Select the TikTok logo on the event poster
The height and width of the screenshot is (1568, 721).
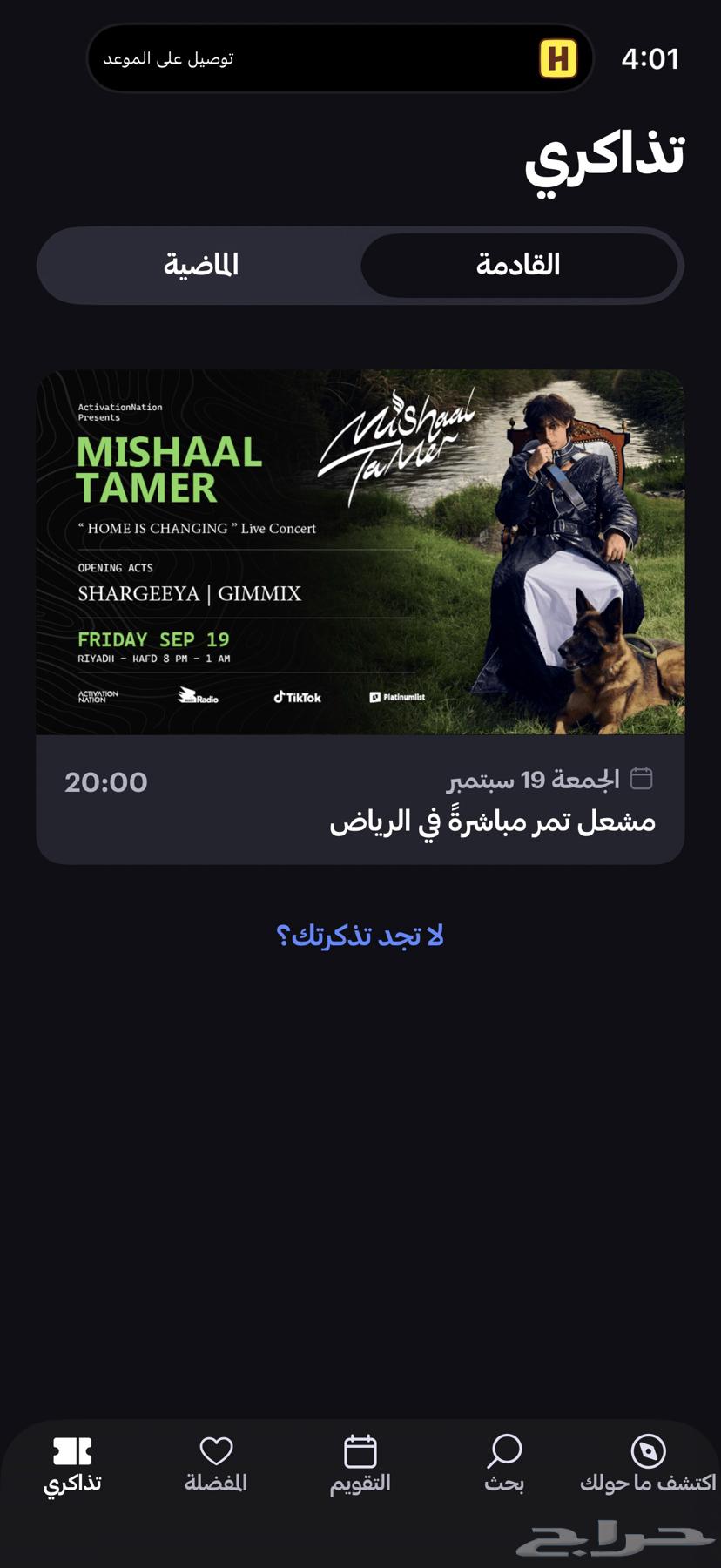pos(298,697)
